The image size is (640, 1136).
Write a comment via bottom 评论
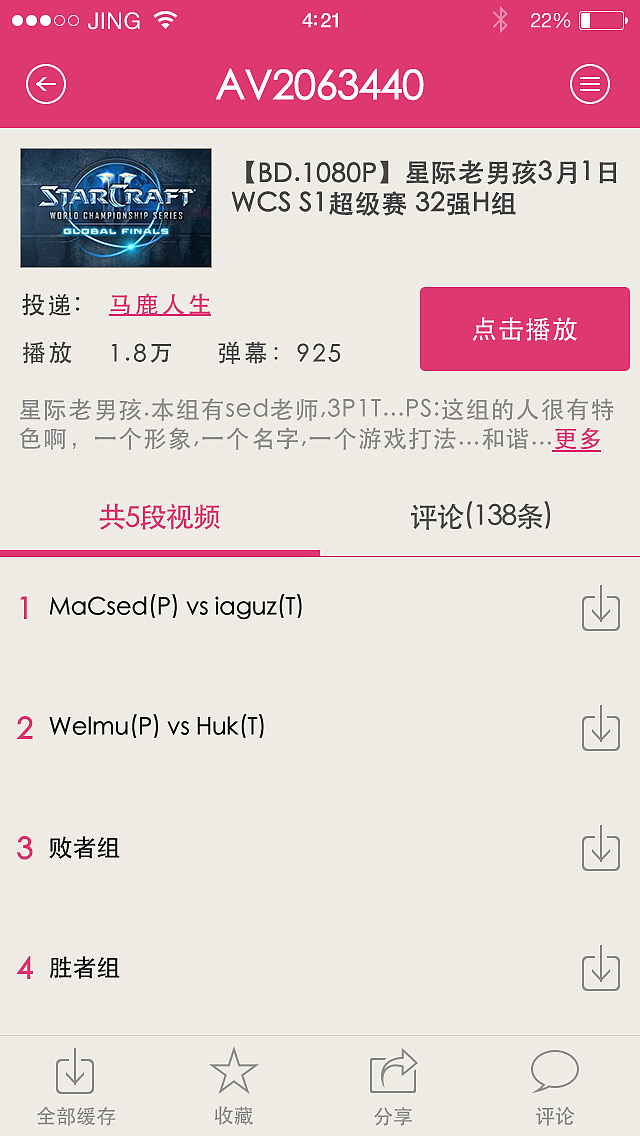pos(555,1086)
